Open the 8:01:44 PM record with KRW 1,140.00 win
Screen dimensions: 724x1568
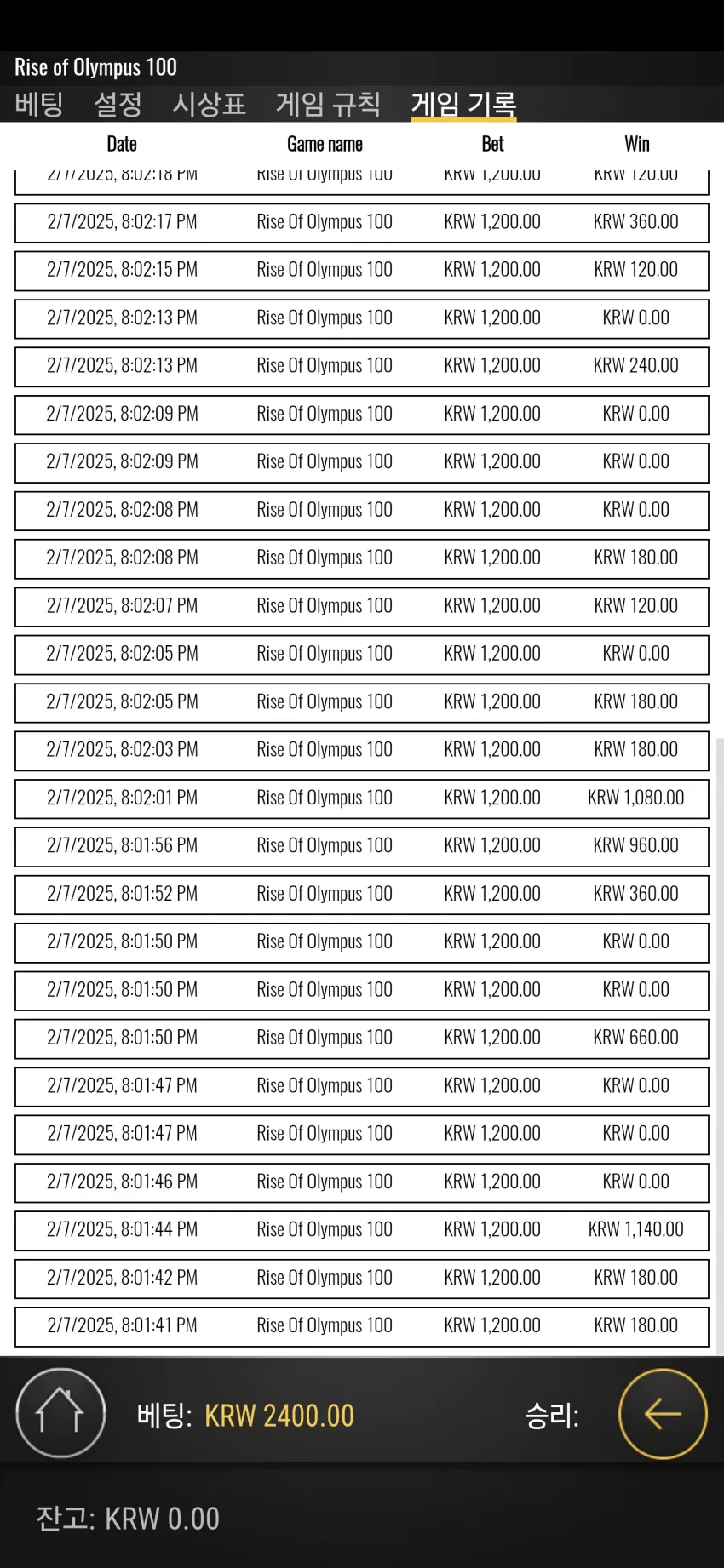pos(362,1230)
